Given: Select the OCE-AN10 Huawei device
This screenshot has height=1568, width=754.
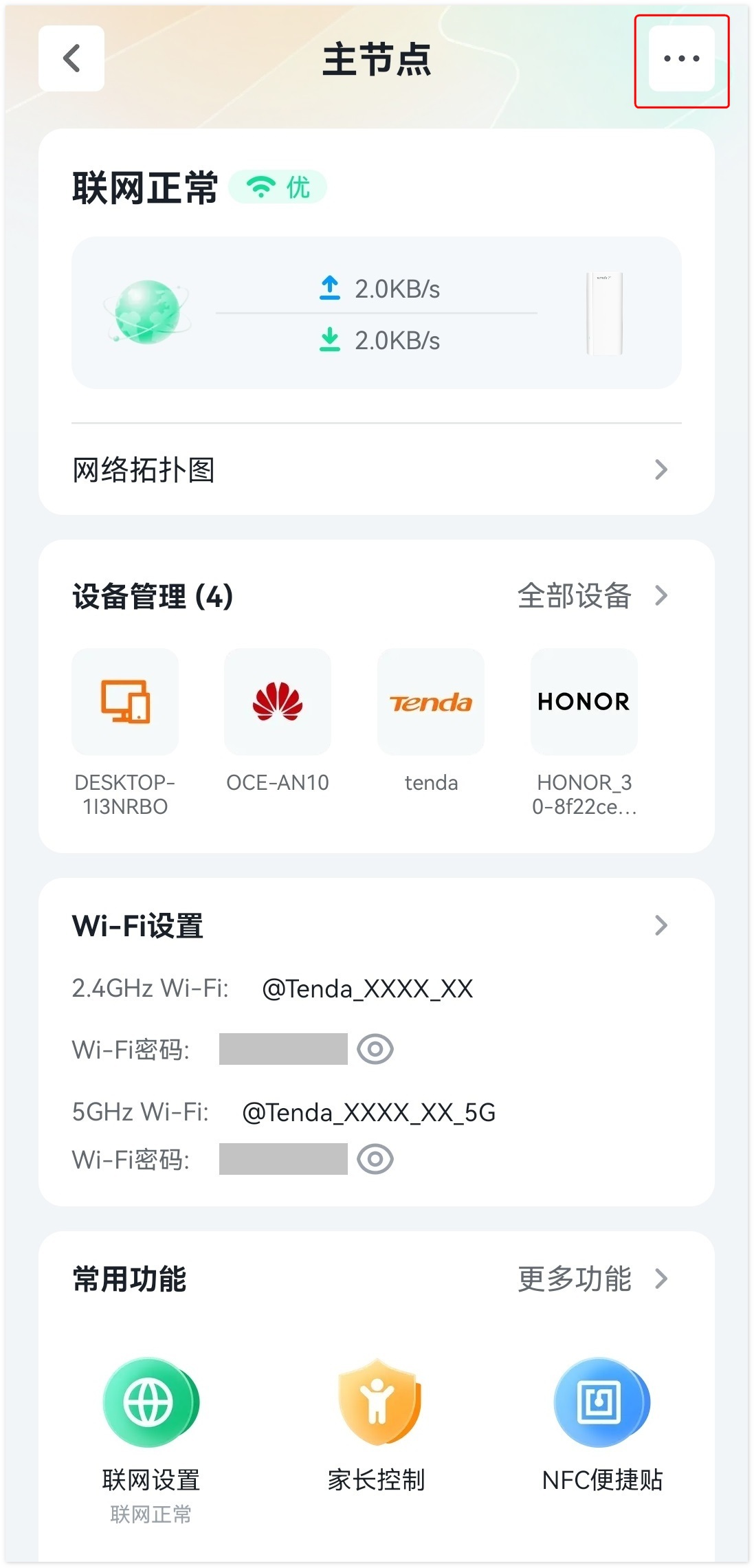Looking at the screenshot, I should pyautogui.click(x=278, y=703).
